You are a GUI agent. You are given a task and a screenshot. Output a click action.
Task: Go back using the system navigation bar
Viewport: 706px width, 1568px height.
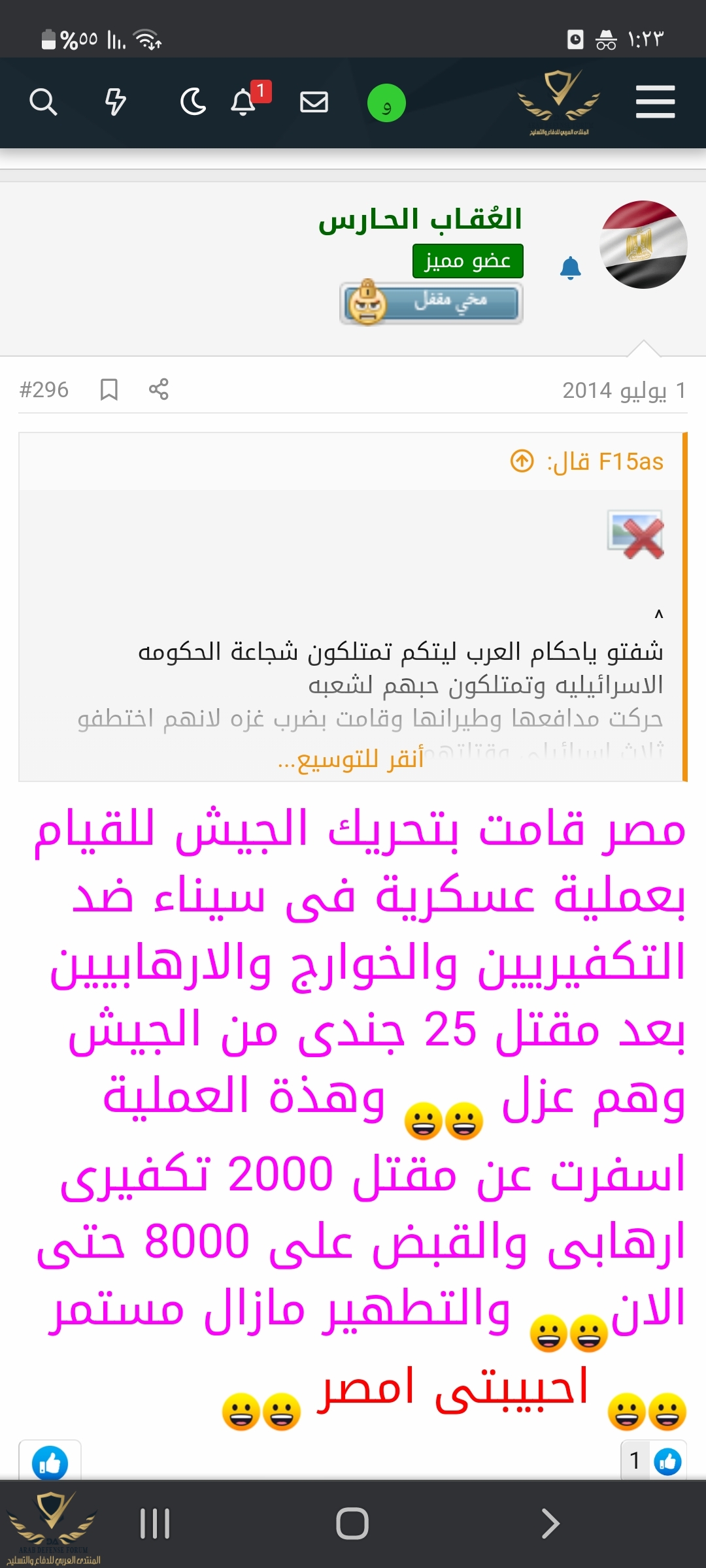click(550, 1524)
